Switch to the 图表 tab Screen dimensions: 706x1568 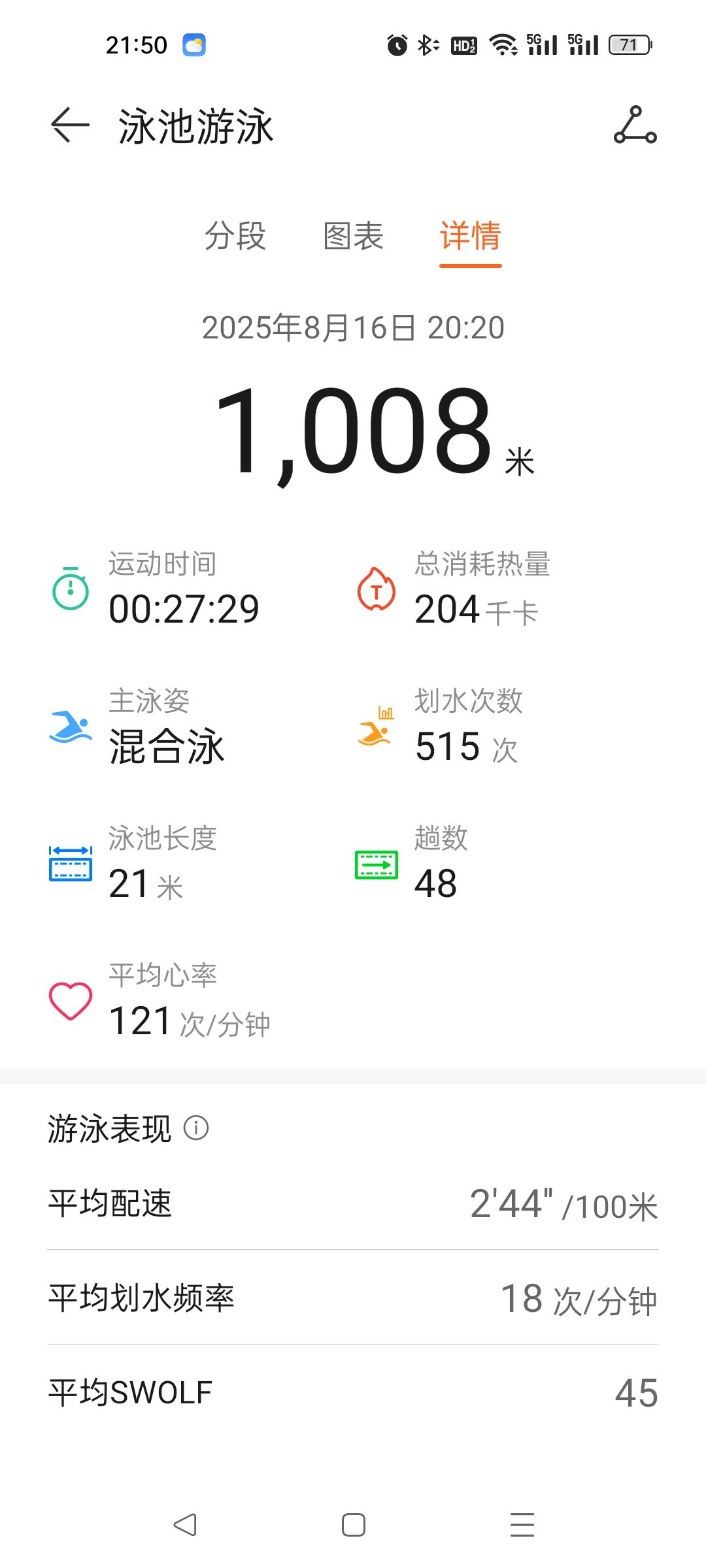(x=353, y=236)
